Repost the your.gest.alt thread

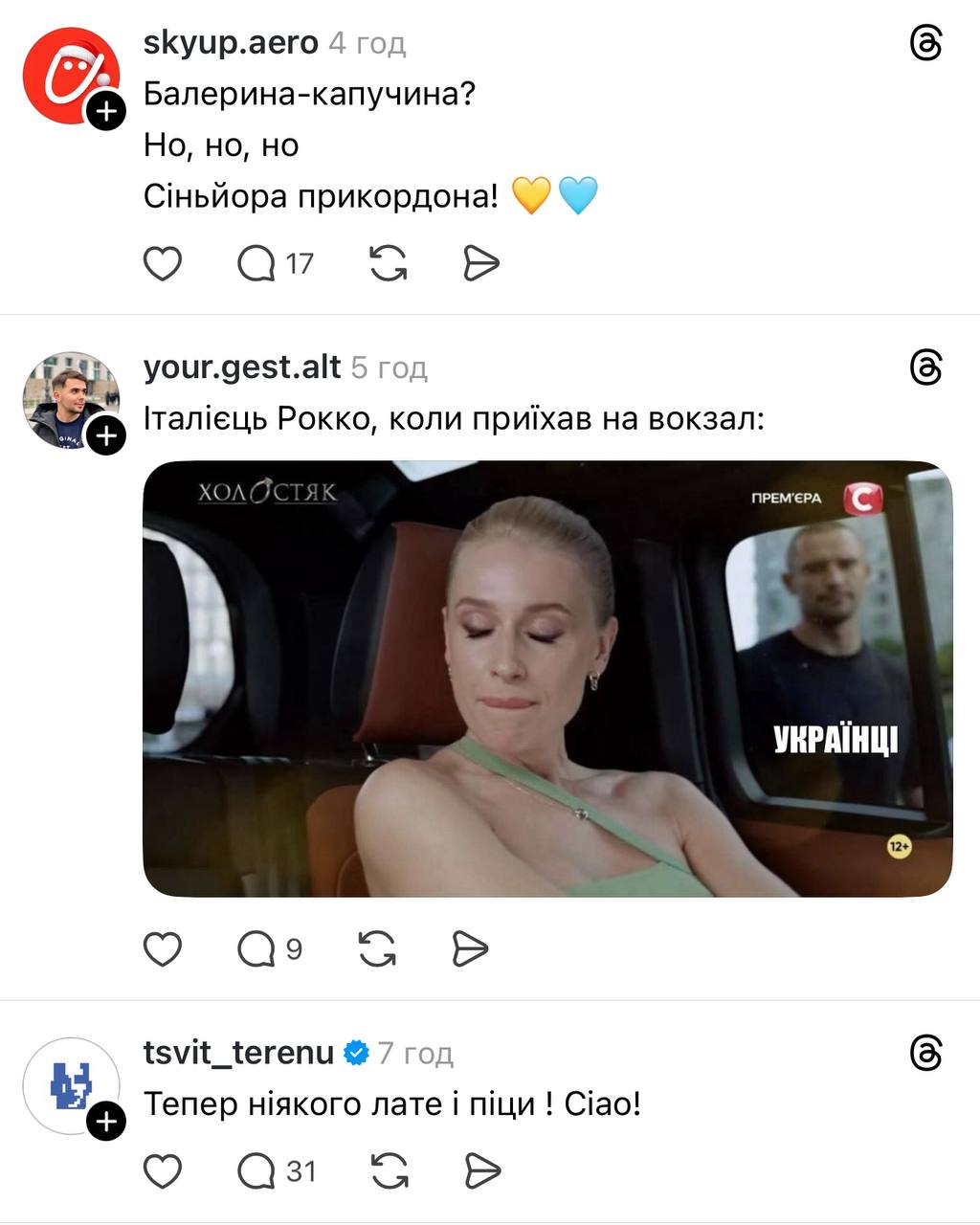pyautogui.click(x=377, y=948)
